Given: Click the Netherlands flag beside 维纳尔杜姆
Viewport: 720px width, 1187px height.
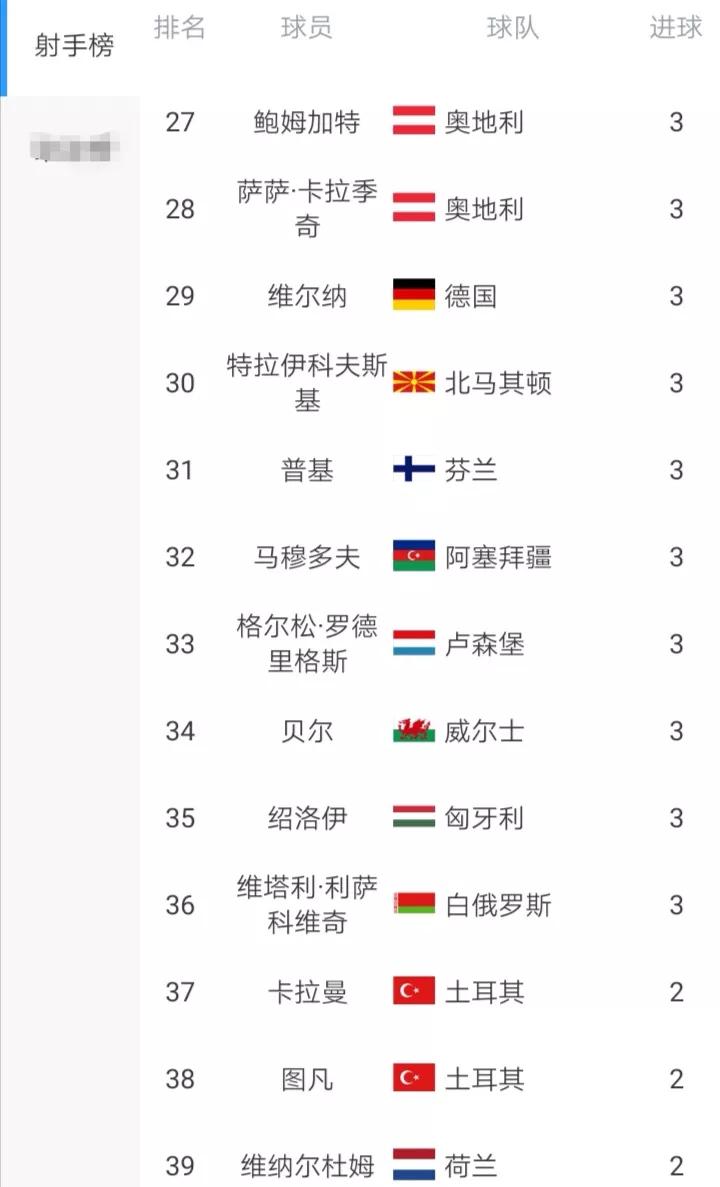Looking at the screenshot, I should (x=412, y=1165).
